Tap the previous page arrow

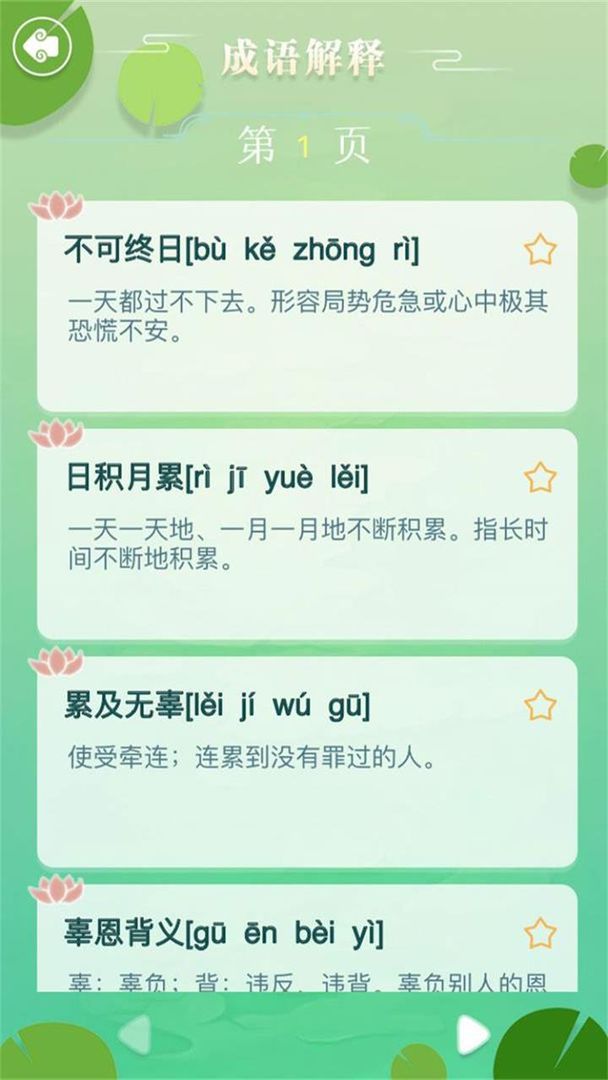coord(134,1034)
